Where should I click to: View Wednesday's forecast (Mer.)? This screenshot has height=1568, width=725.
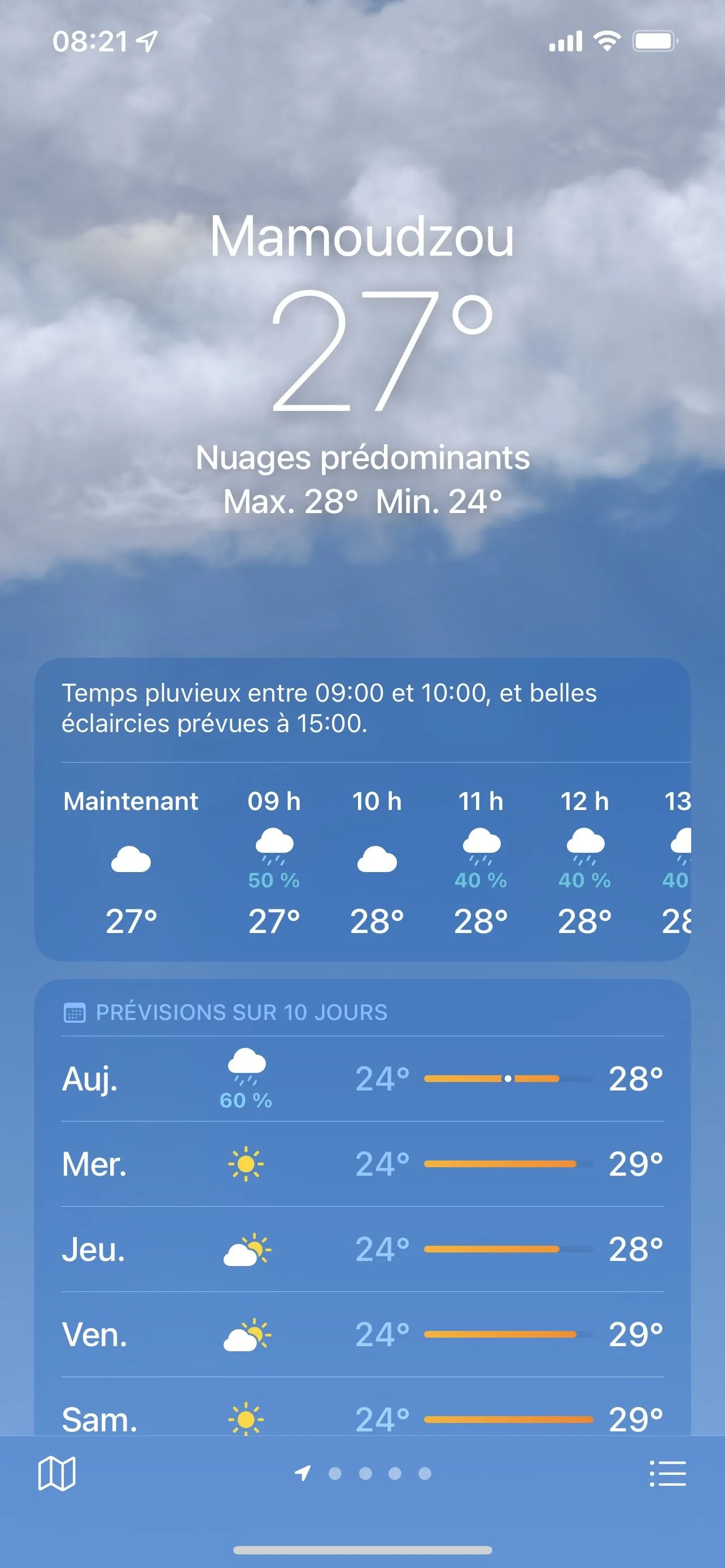tap(362, 1164)
